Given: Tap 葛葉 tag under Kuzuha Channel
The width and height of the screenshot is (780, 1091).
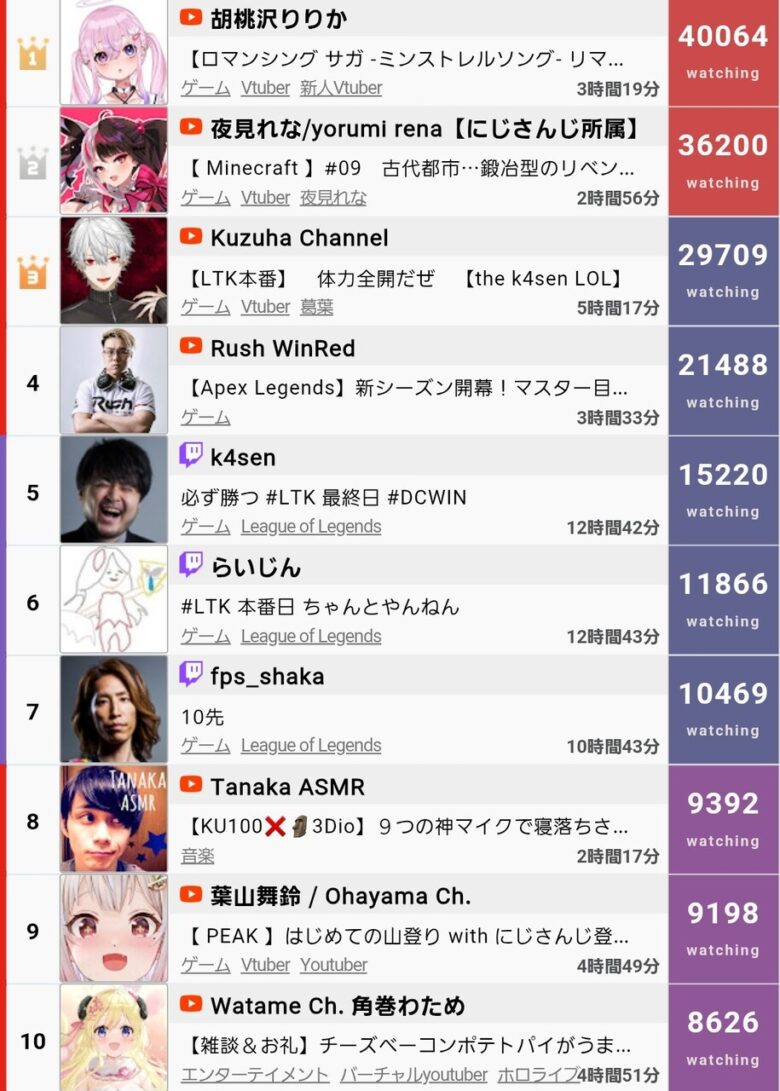Looking at the screenshot, I should coord(317,307).
